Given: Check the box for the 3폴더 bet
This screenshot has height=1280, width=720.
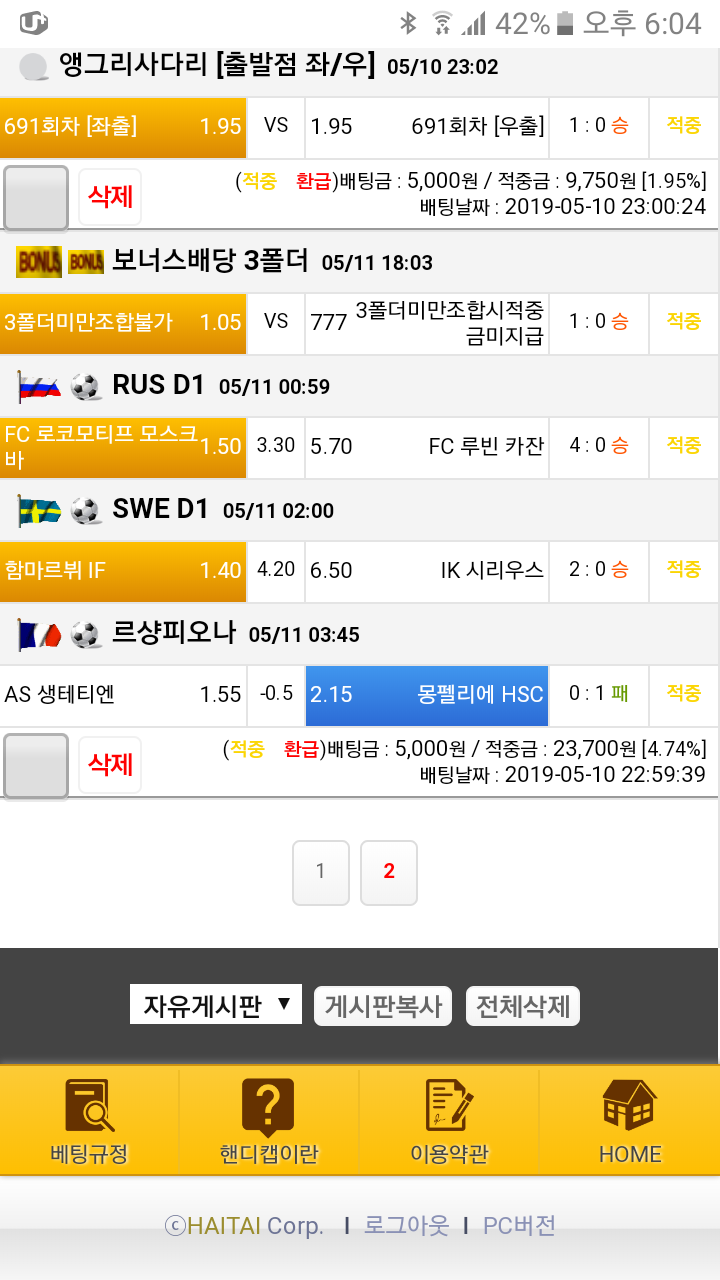Looking at the screenshot, I should [x=36, y=766].
